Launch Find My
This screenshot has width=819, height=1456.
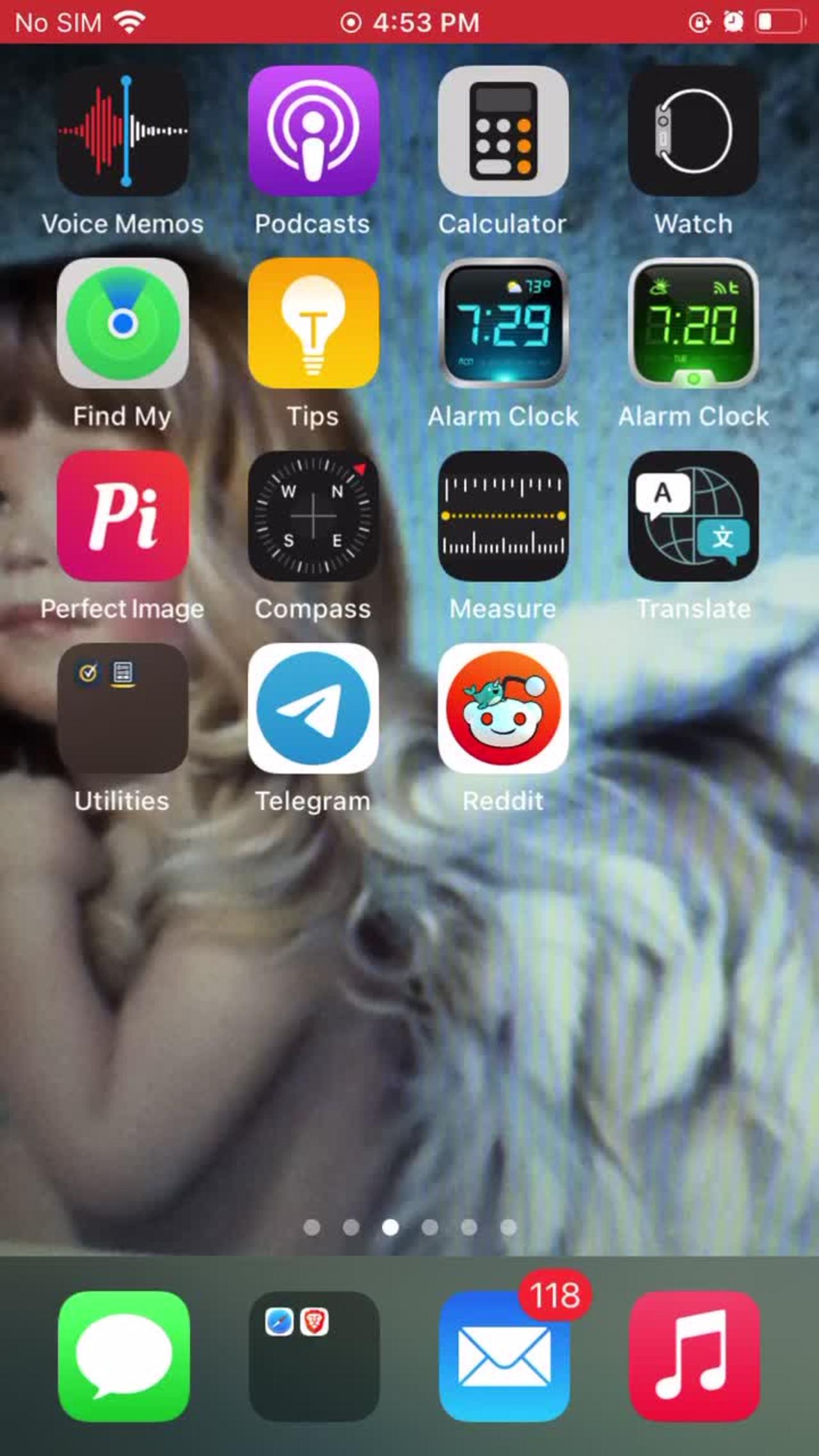click(123, 323)
